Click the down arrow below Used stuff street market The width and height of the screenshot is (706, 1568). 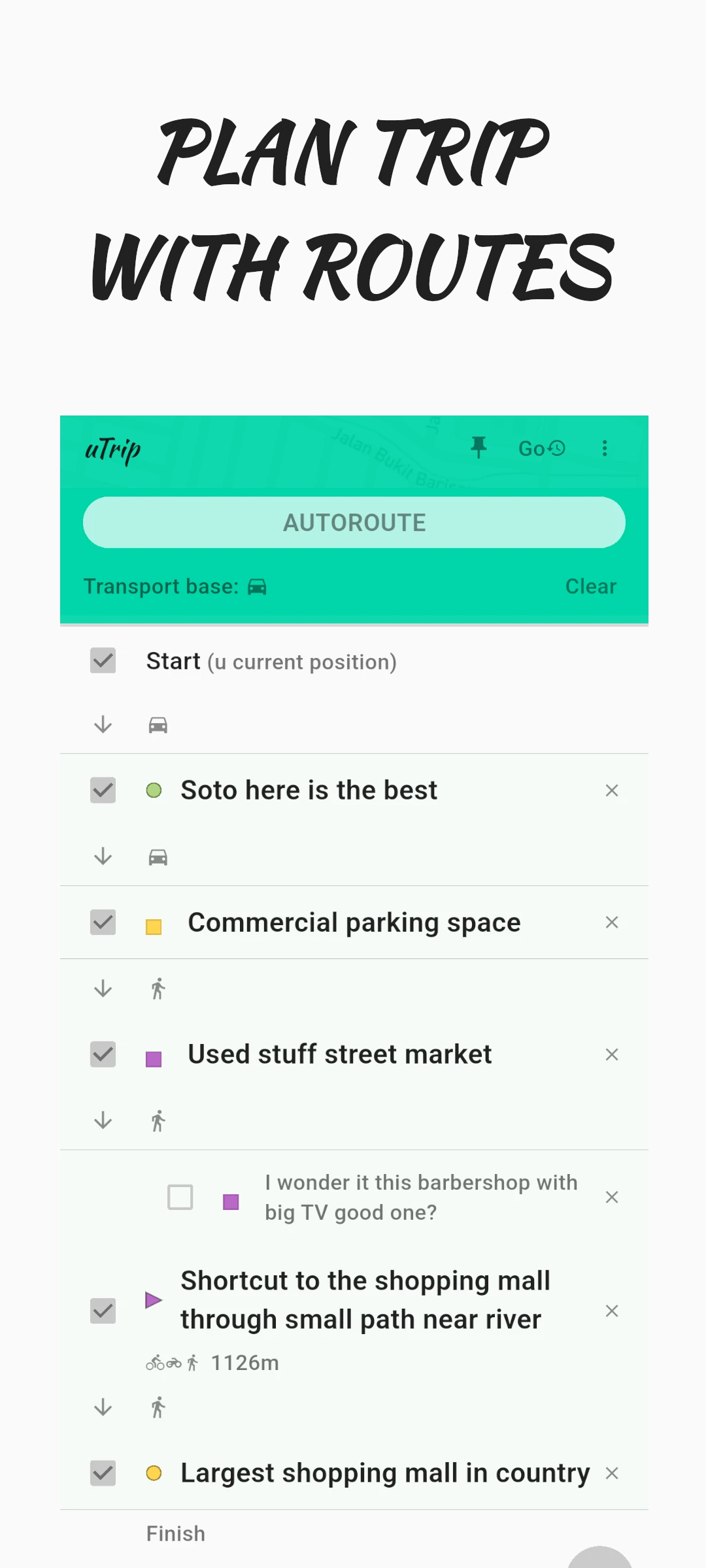[103, 1120]
